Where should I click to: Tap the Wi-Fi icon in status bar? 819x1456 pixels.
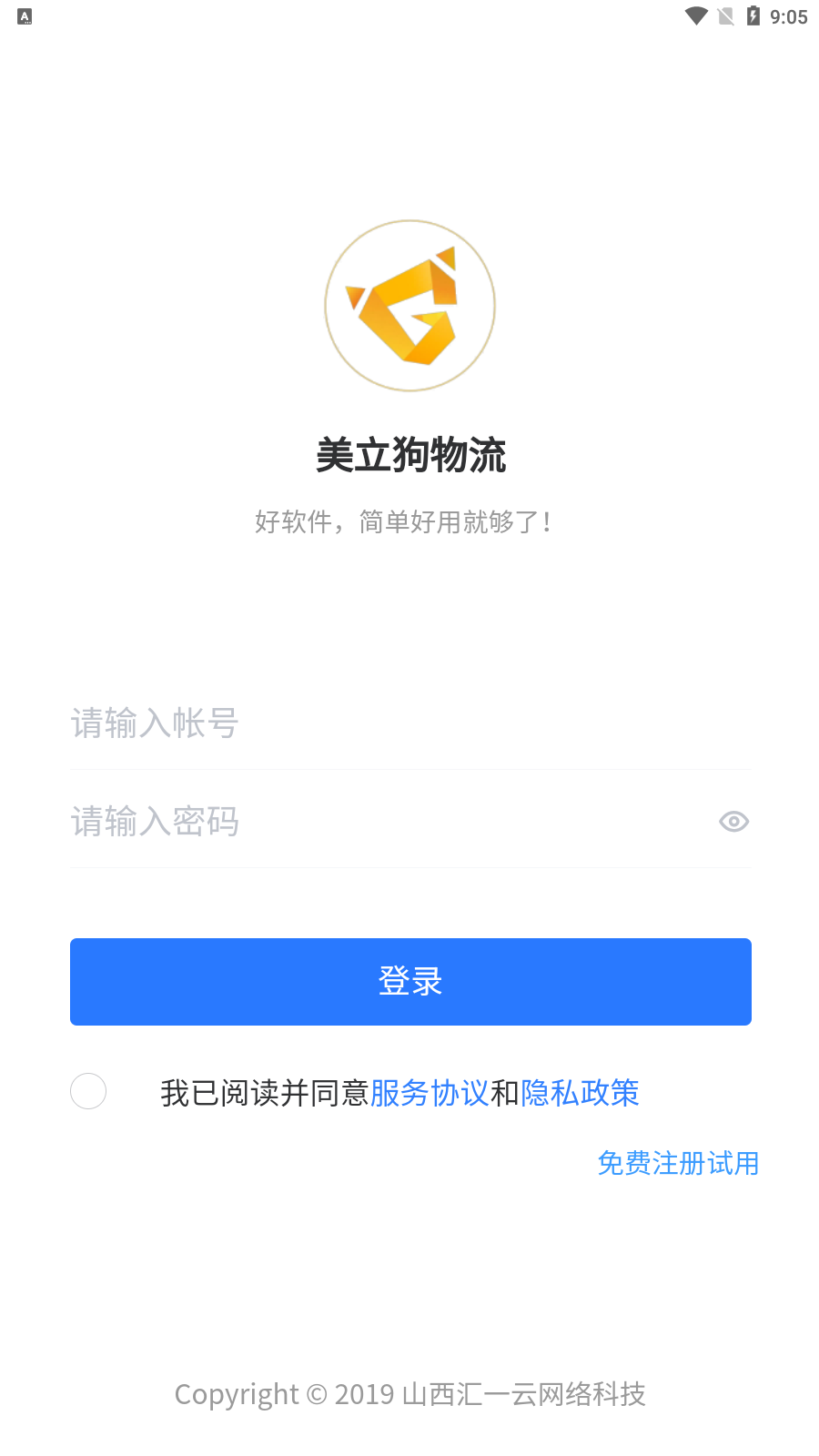click(697, 15)
